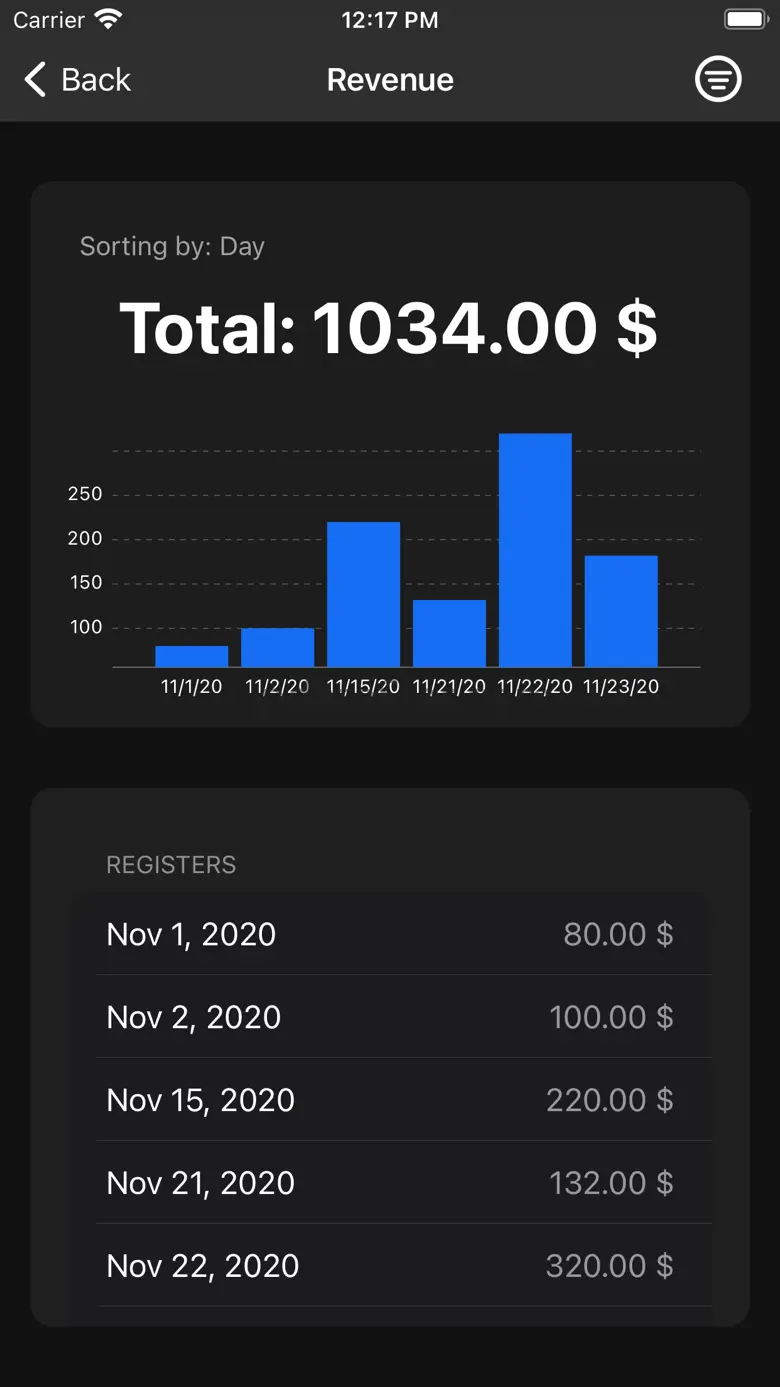This screenshot has height=1387, width=780.
Task: Open the Nov 1, 2020 register
Action: point(390,934)
